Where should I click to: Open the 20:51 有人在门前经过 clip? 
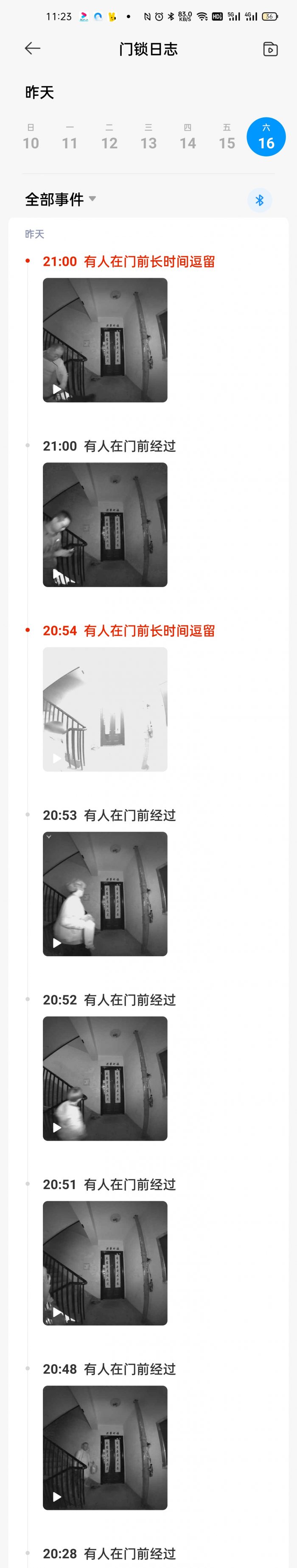(105, 1262)
